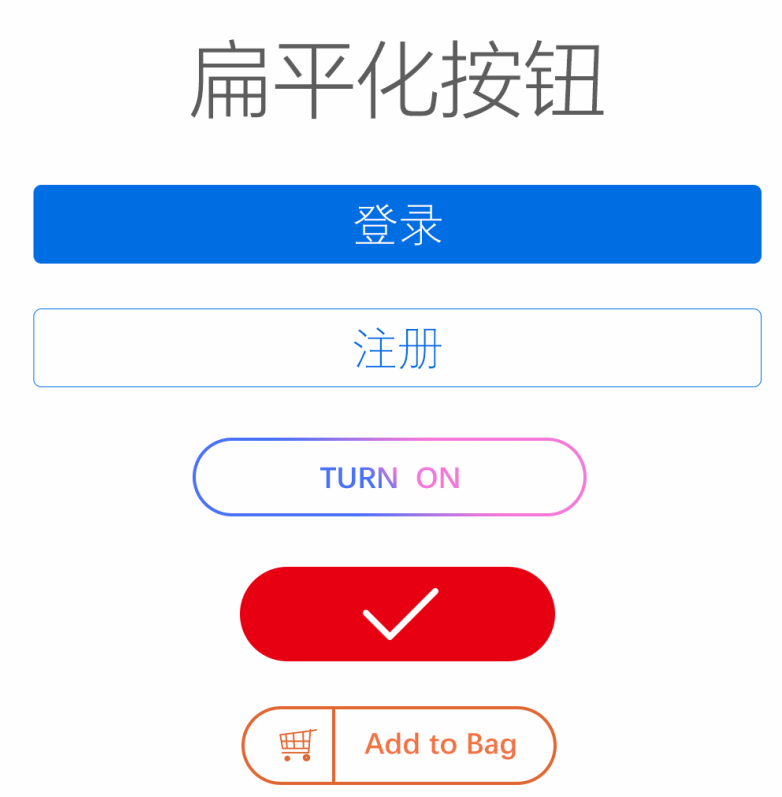
Task: Tap the red checkmark button
Action: point(397,614)
